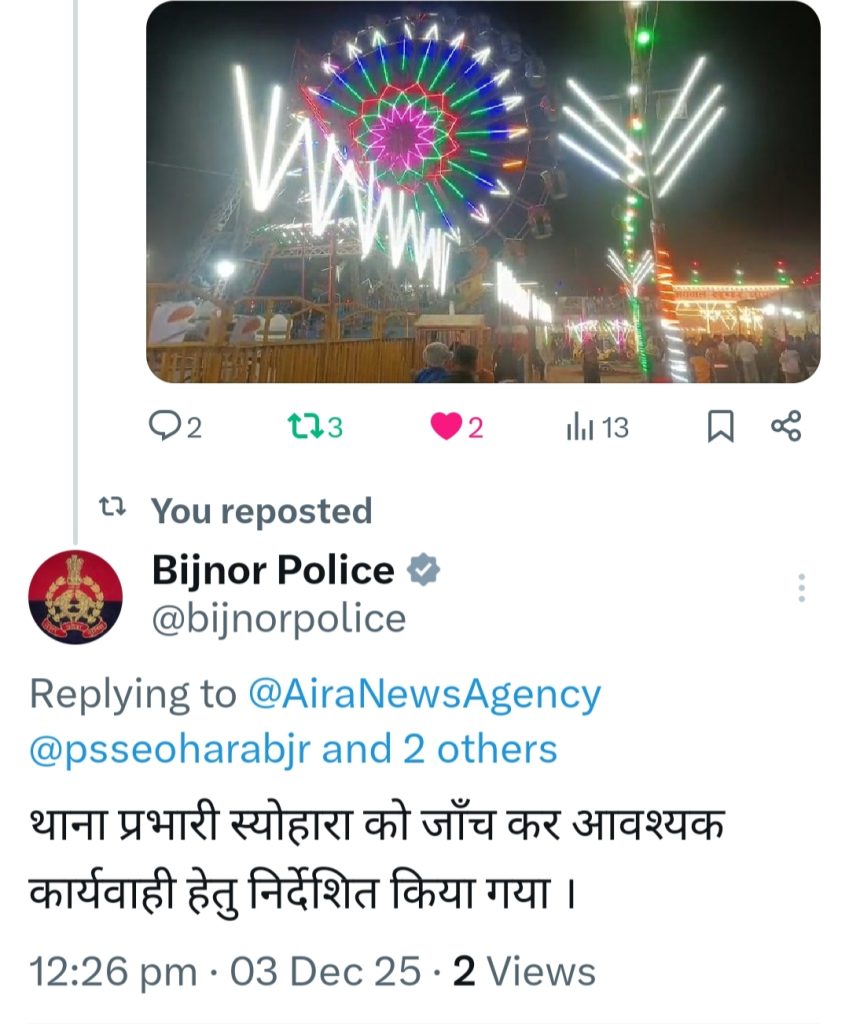Bookmark the post with the fair photo
Screen dimensions: 849x1024
point(720,427)
